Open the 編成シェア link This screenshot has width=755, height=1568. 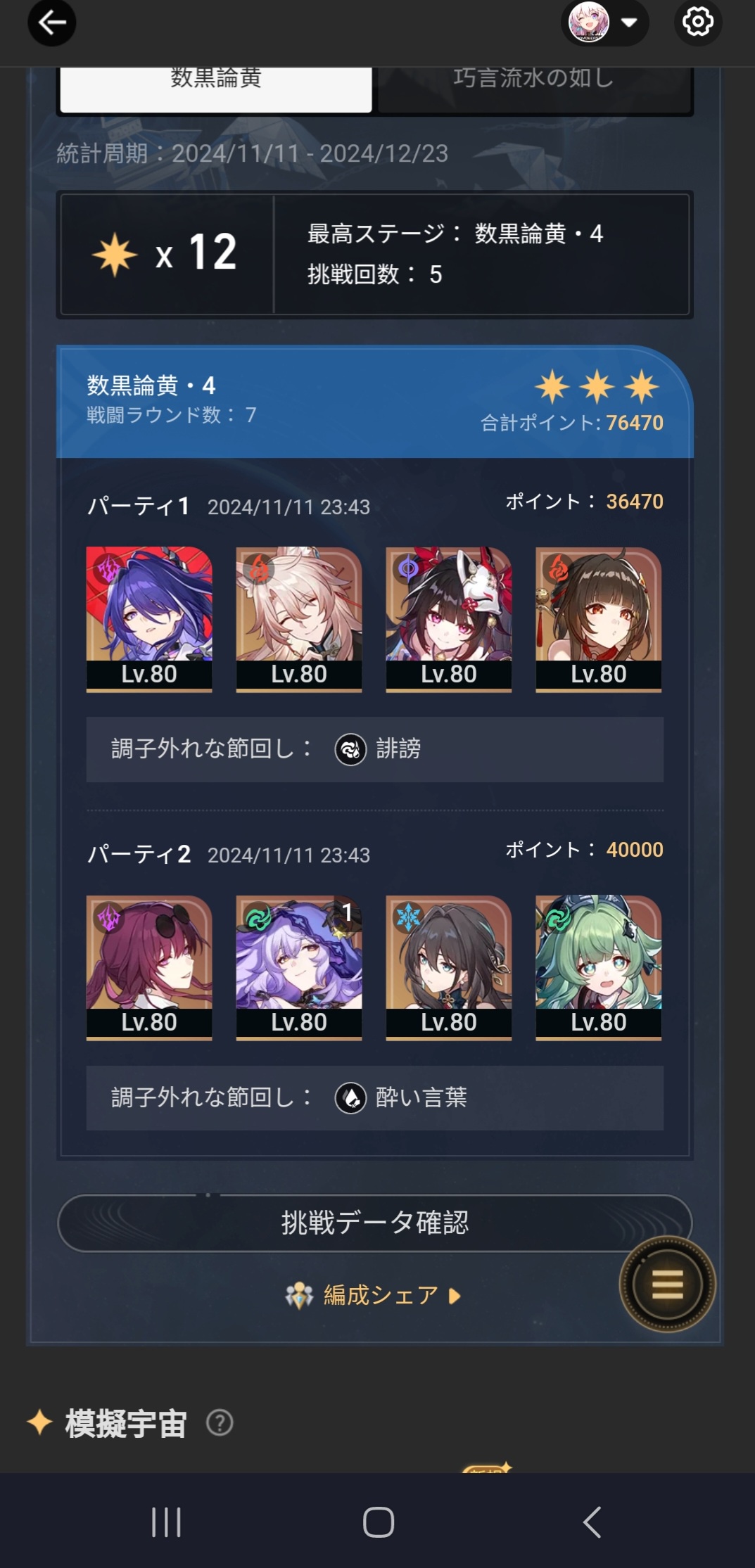pyautogui.click(x=374, y=1295)
